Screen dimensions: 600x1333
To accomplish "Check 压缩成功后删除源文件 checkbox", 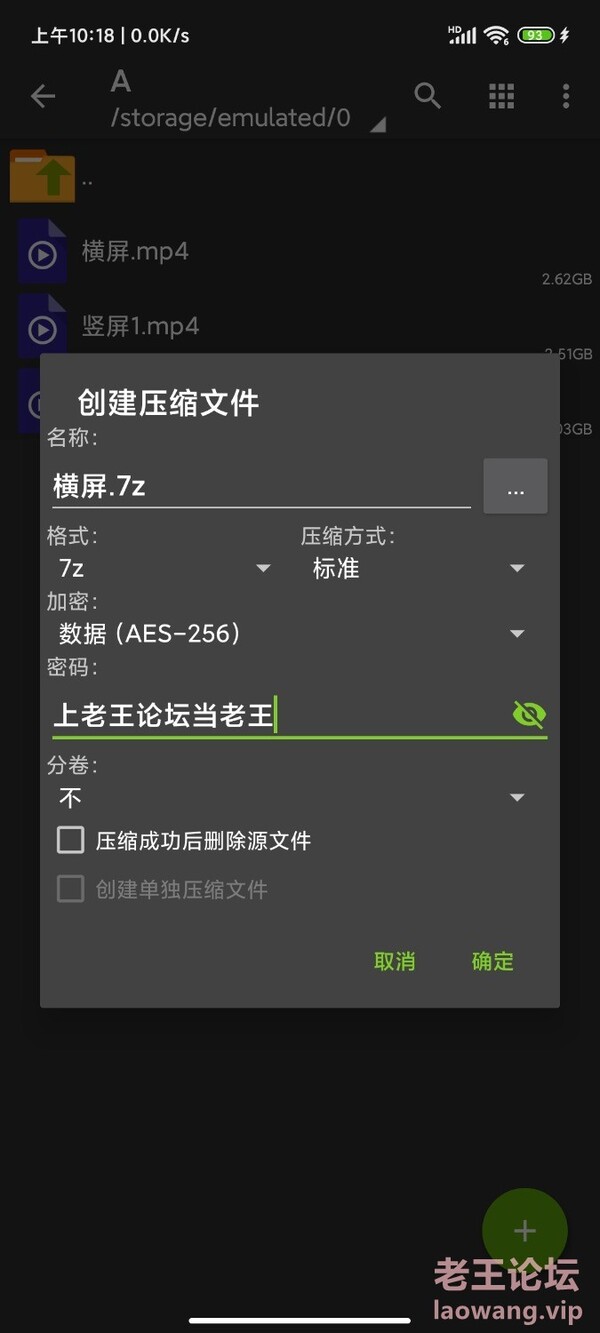I will pyautogui.click(x=70, y=840).
